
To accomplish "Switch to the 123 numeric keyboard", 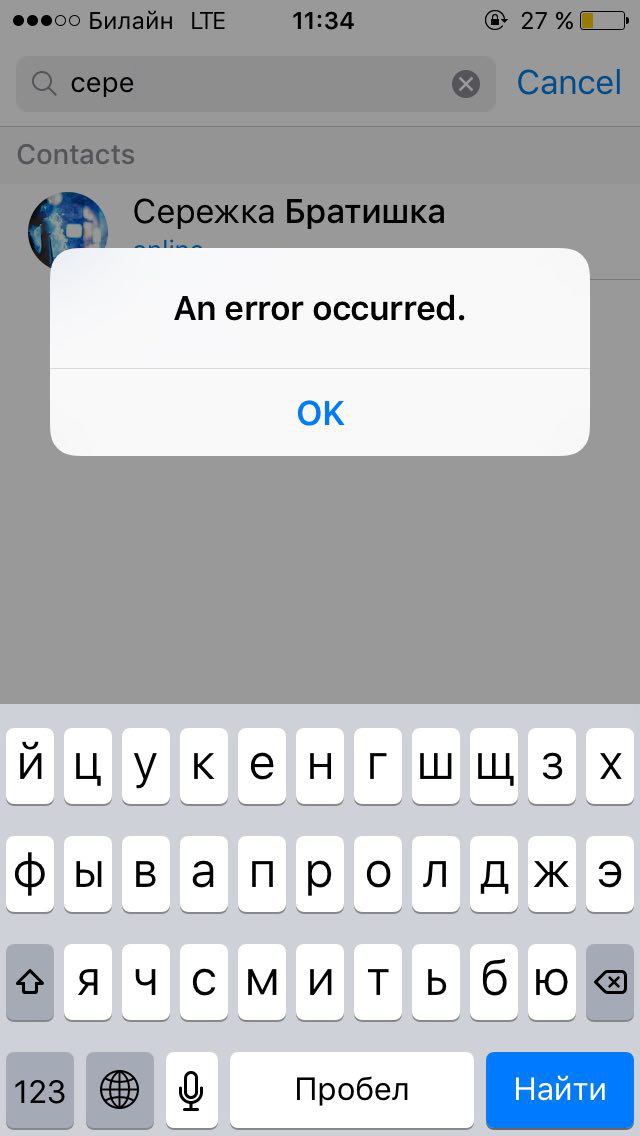I will [40, 1089].
